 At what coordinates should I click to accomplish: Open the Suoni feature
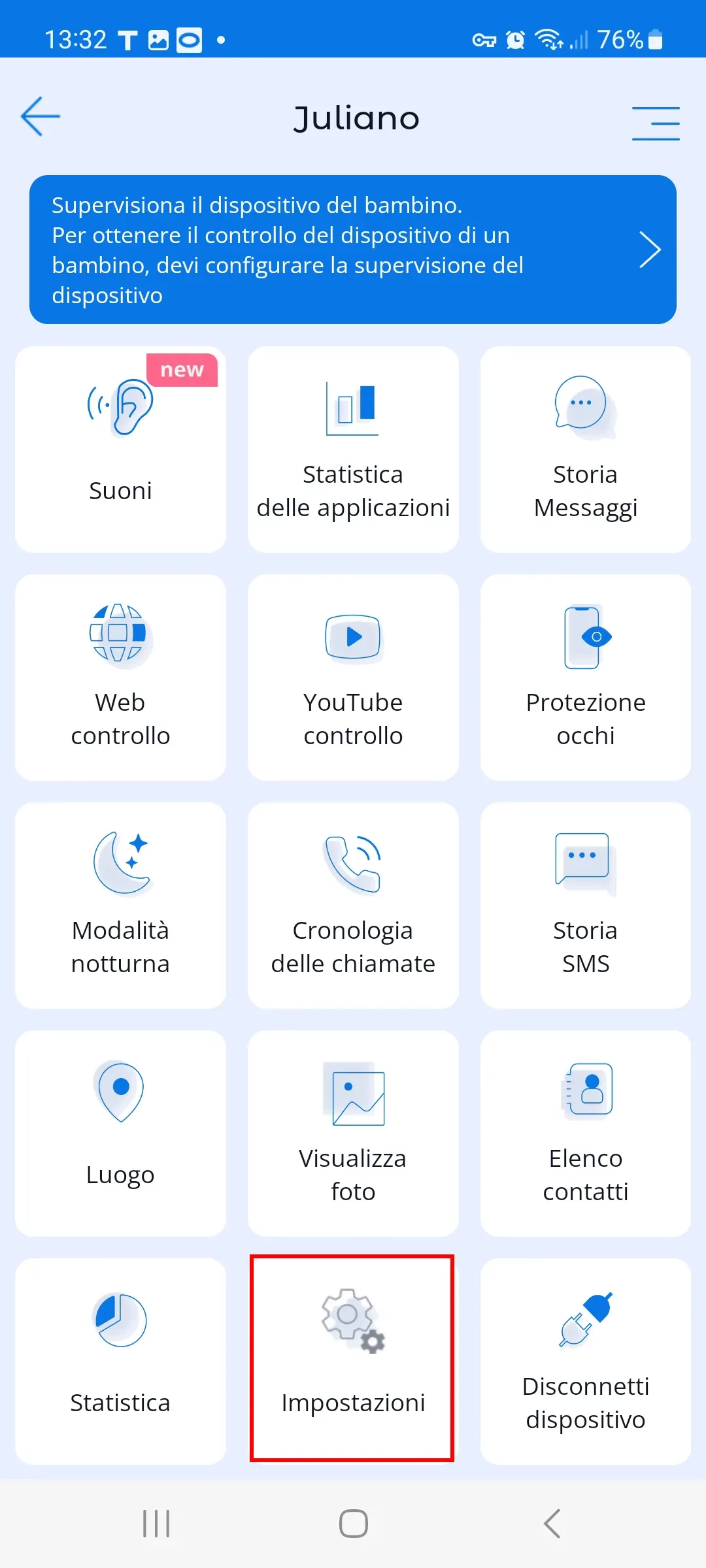click(120, 449)
